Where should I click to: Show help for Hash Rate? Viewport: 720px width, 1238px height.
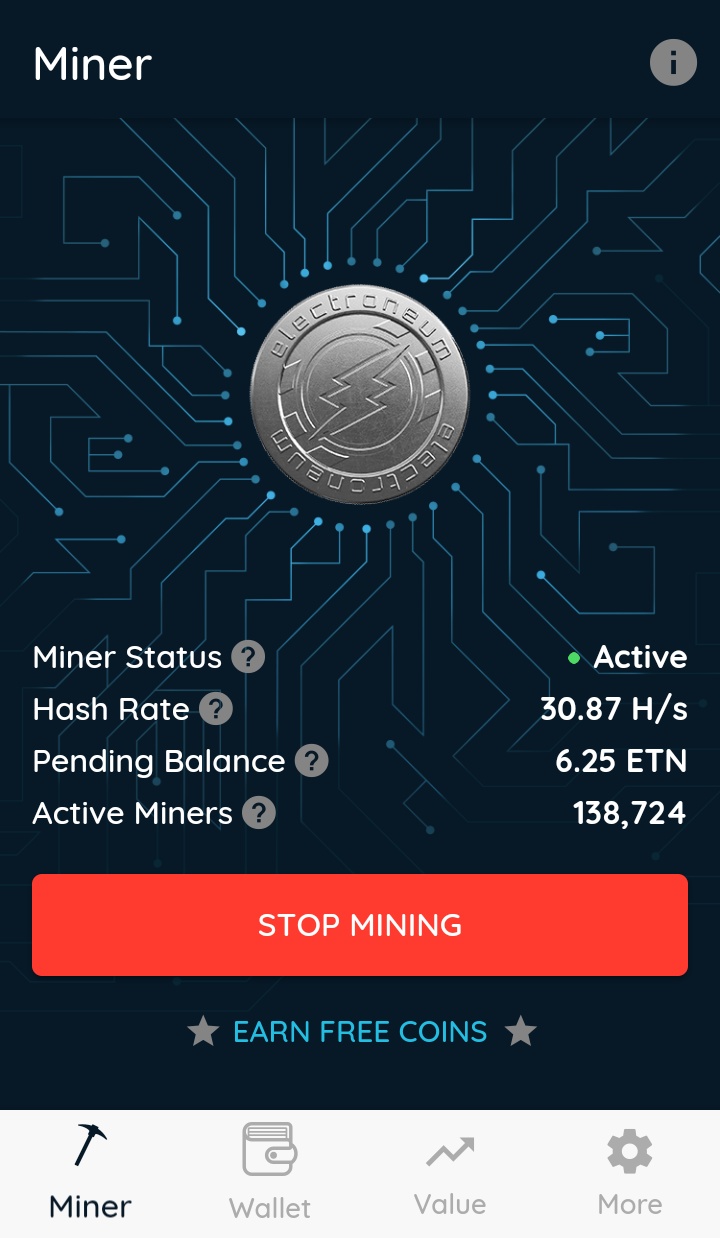coord(216,709)
